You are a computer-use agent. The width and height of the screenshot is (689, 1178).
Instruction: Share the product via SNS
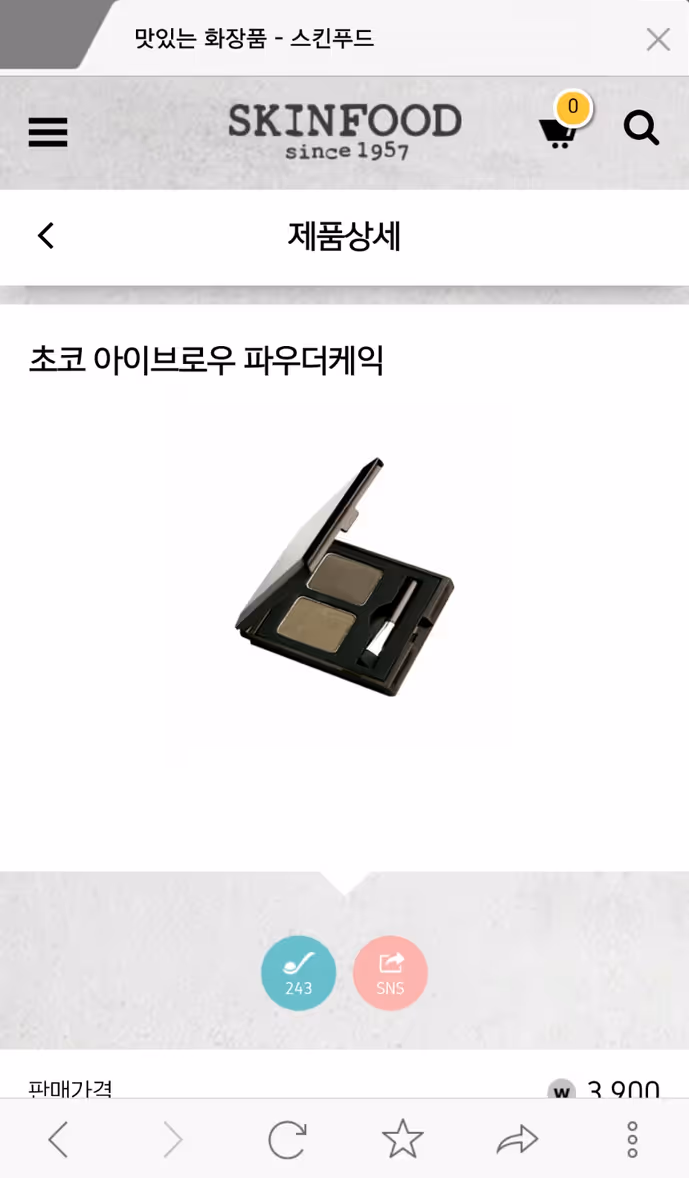pos(391,973)
